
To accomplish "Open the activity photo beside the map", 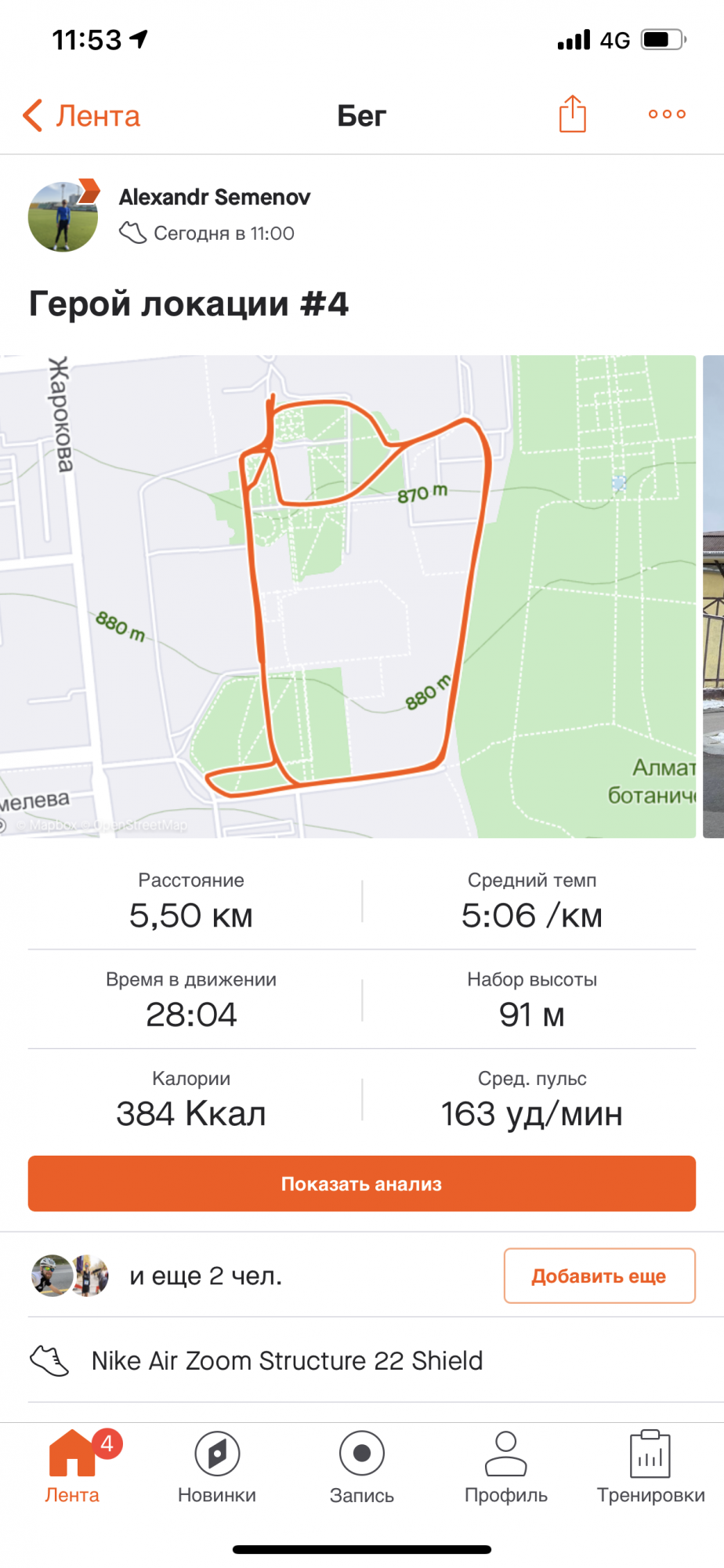I will 714,596.
